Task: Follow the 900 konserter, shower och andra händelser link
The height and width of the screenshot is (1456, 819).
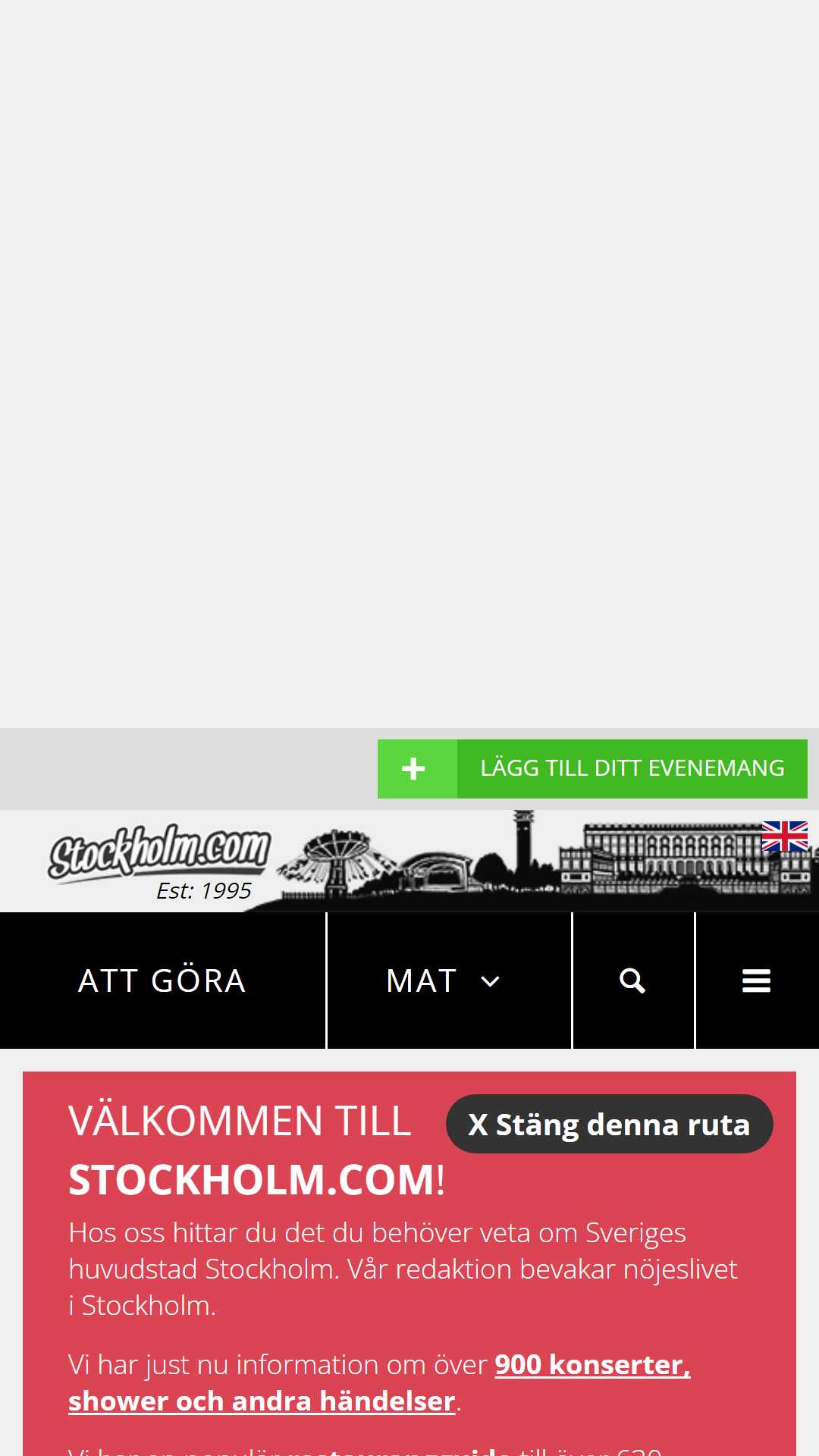Action: (x=379, y=1382)
